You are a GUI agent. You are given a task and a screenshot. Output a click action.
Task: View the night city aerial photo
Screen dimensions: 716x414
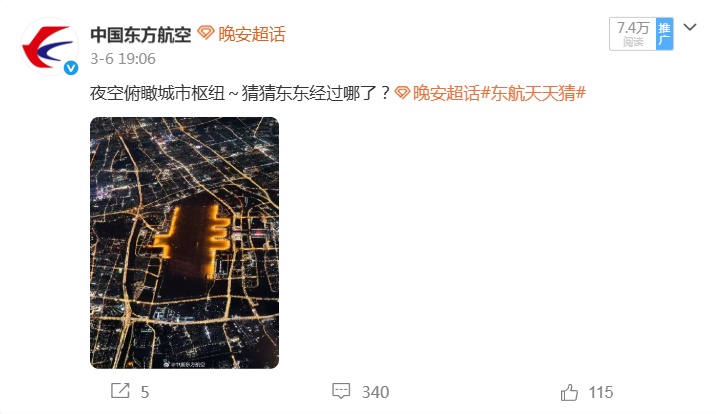point(184,242)
